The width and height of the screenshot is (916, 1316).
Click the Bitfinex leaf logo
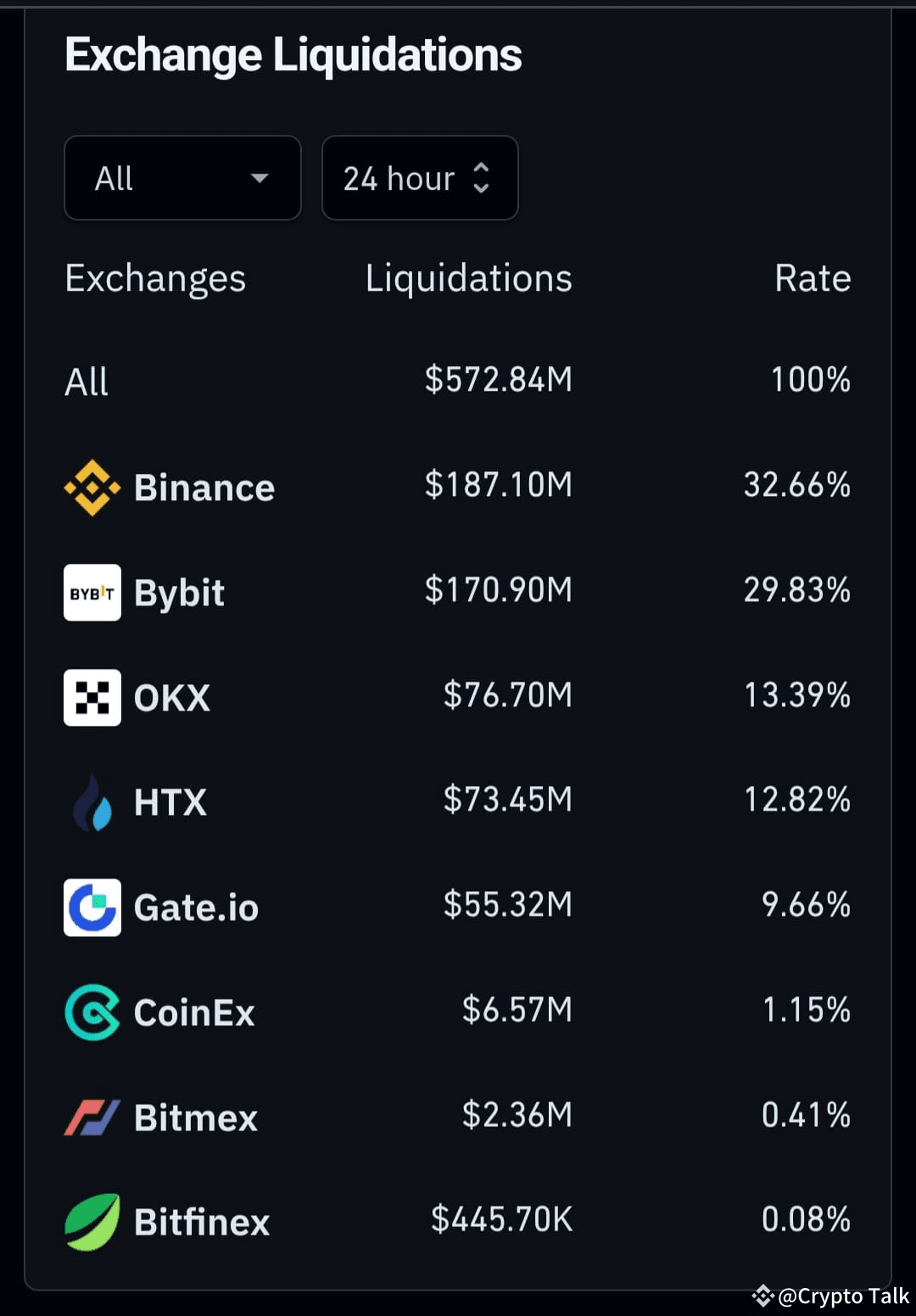92,1222
